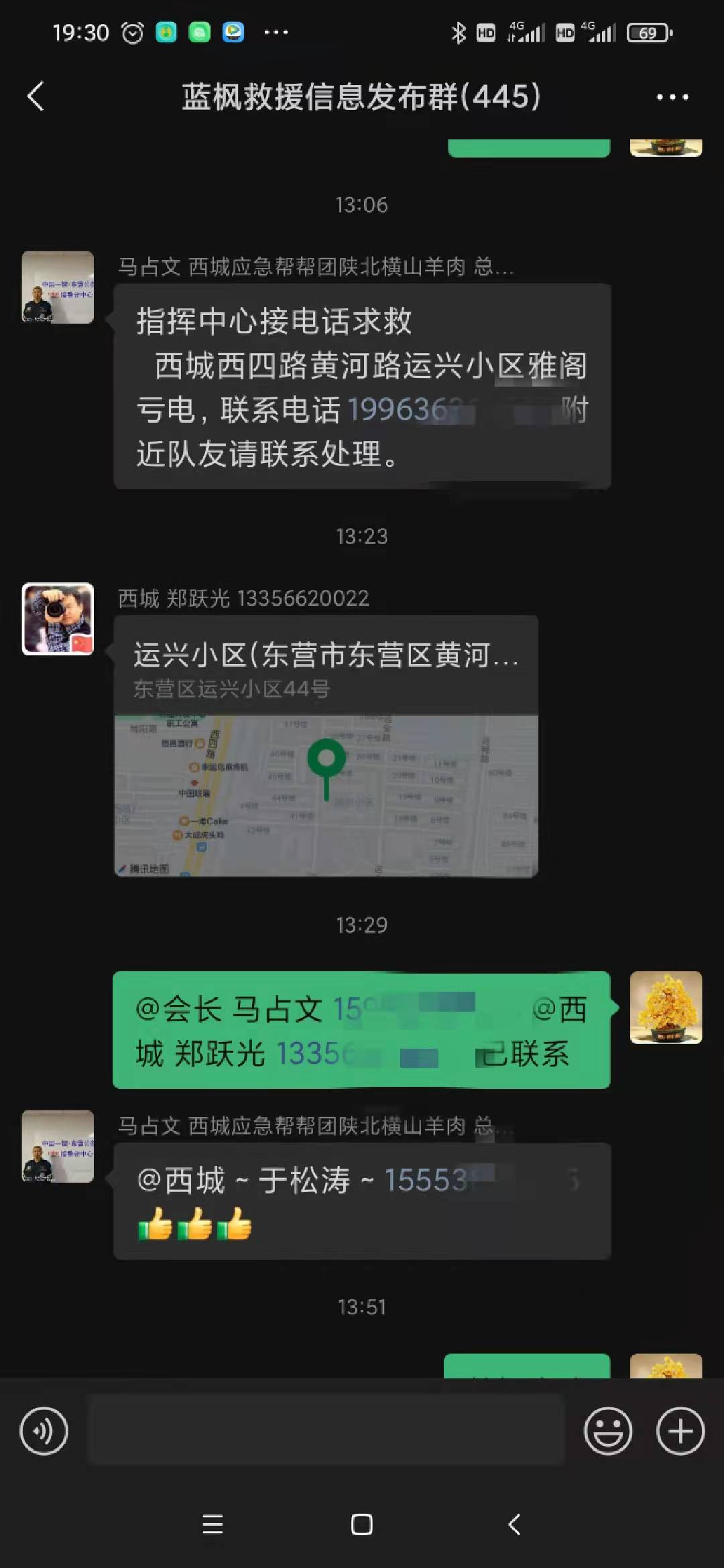Open the shared 运兴小区 location card
The width and height of the screenshot is (724, 1568).
click(326, 746)
